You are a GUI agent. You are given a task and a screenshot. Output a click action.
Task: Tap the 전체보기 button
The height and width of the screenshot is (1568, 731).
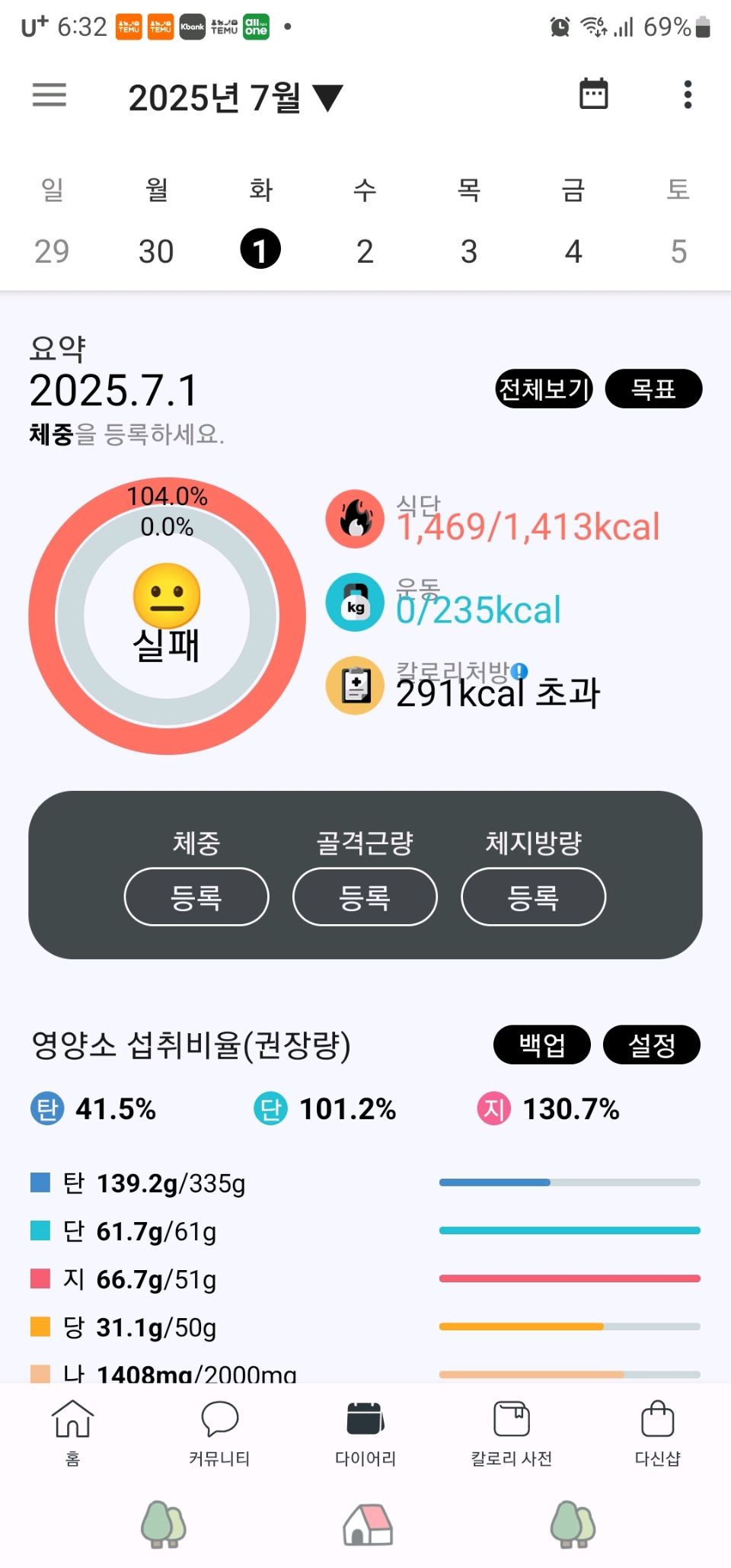(544, 389)
